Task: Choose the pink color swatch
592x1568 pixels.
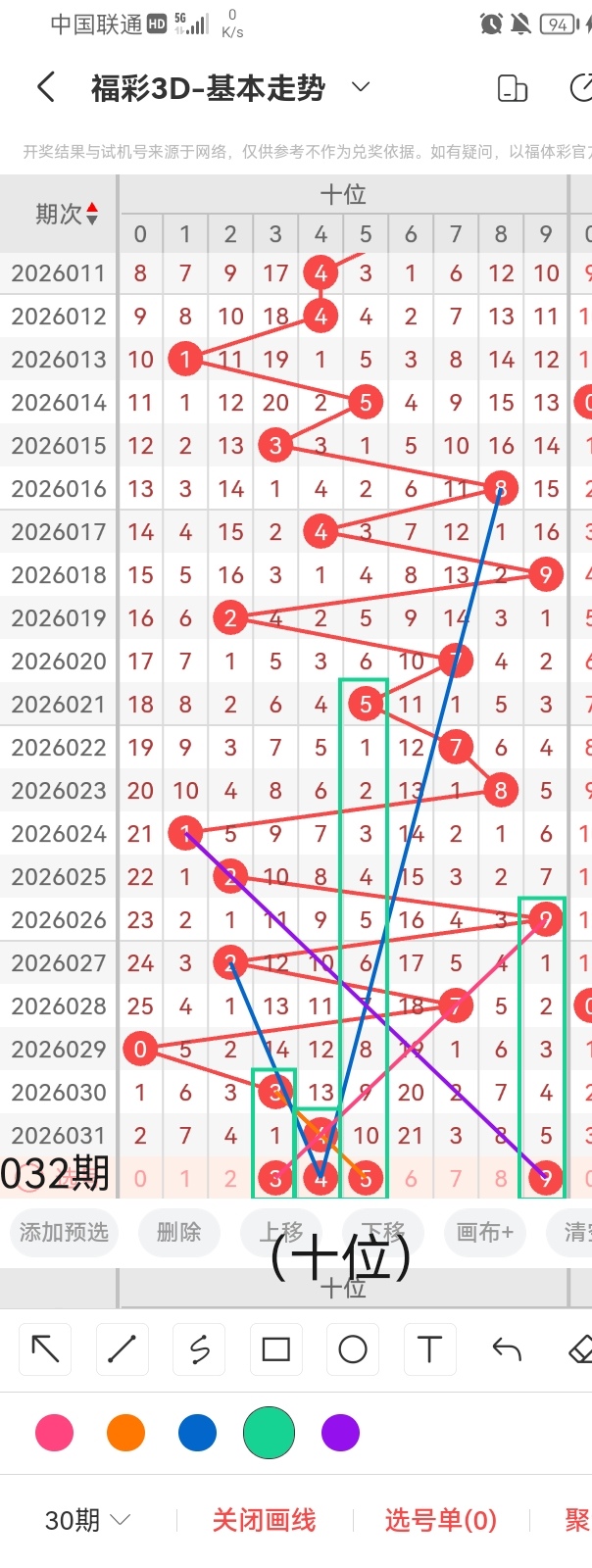Action: click(x=54, y=1433)
